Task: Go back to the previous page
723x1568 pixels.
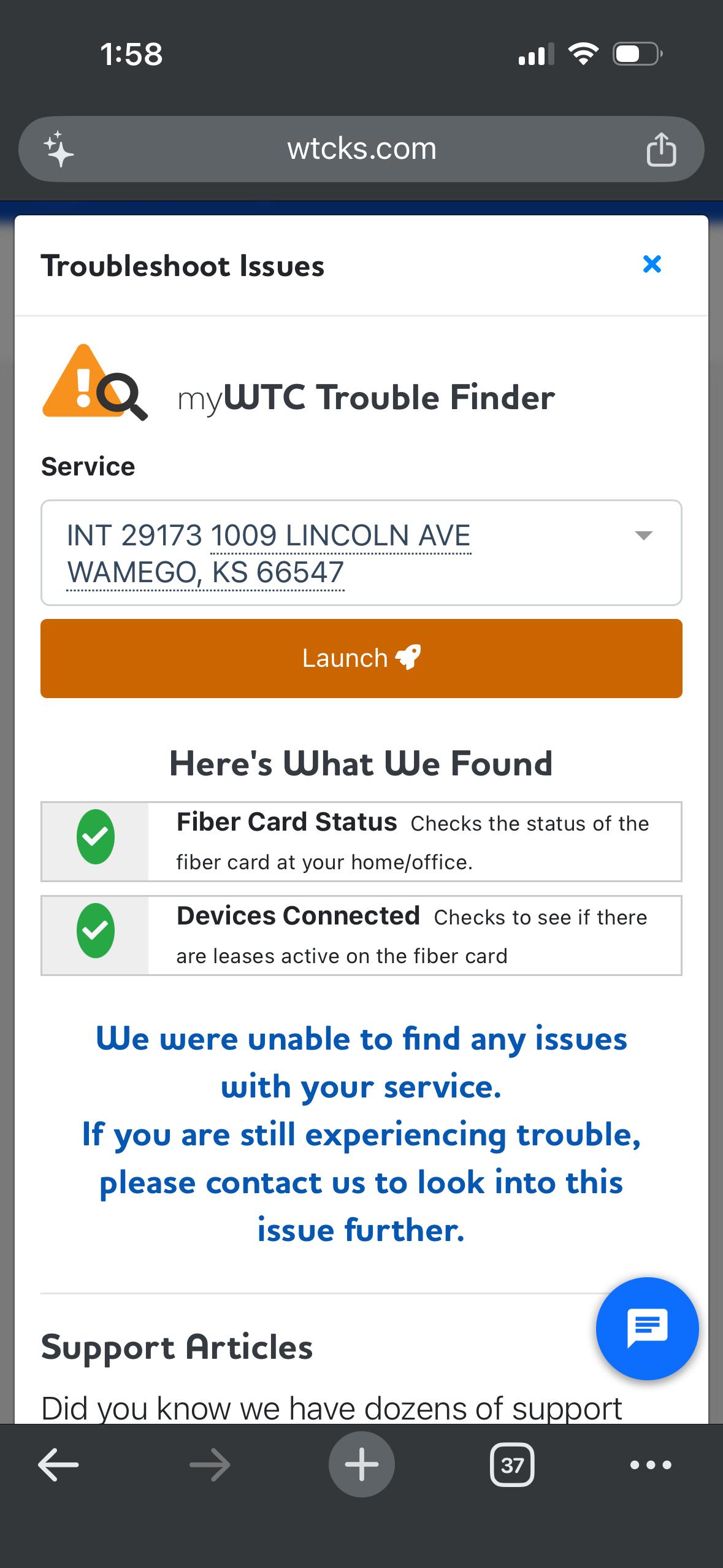Action: 58,1465
